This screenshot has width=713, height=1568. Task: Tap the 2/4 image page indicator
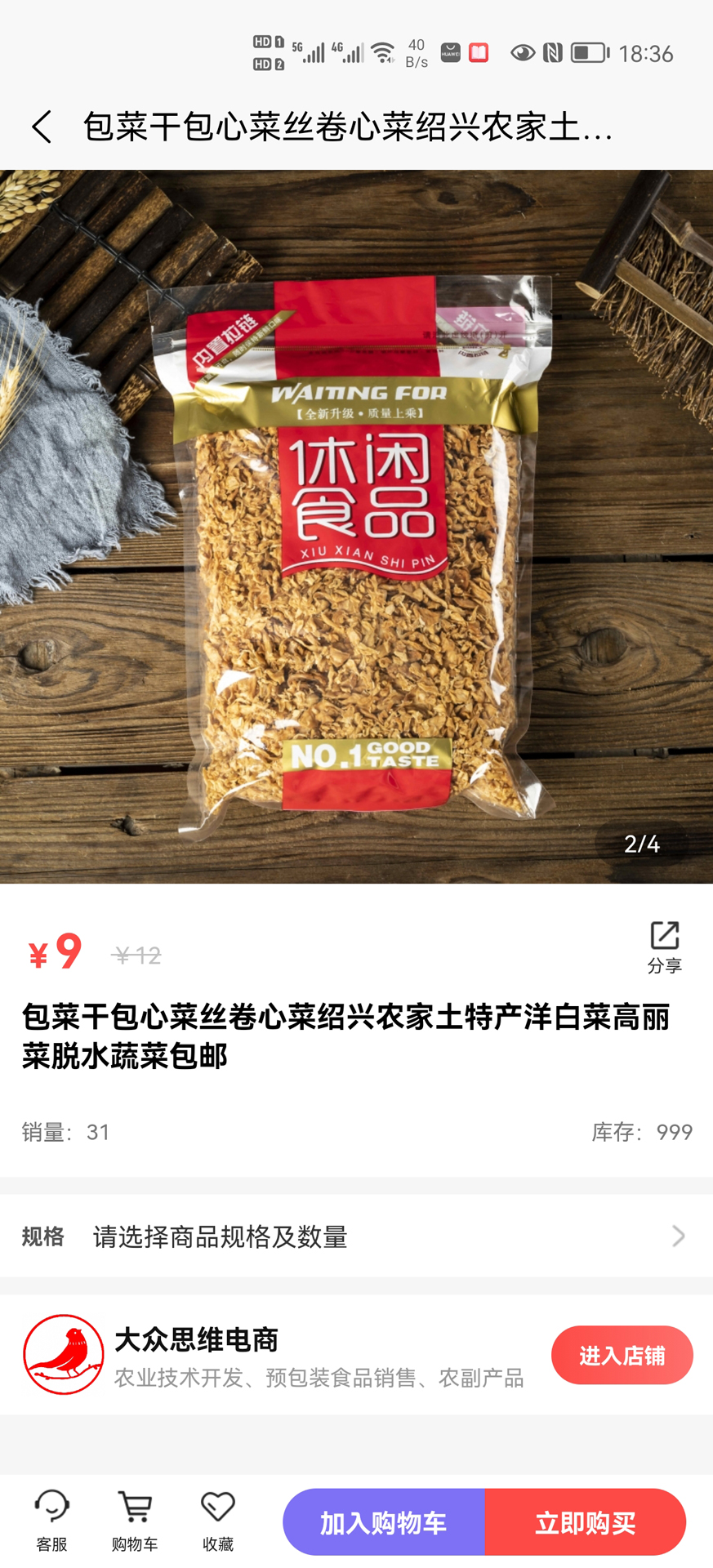[641, 845]
